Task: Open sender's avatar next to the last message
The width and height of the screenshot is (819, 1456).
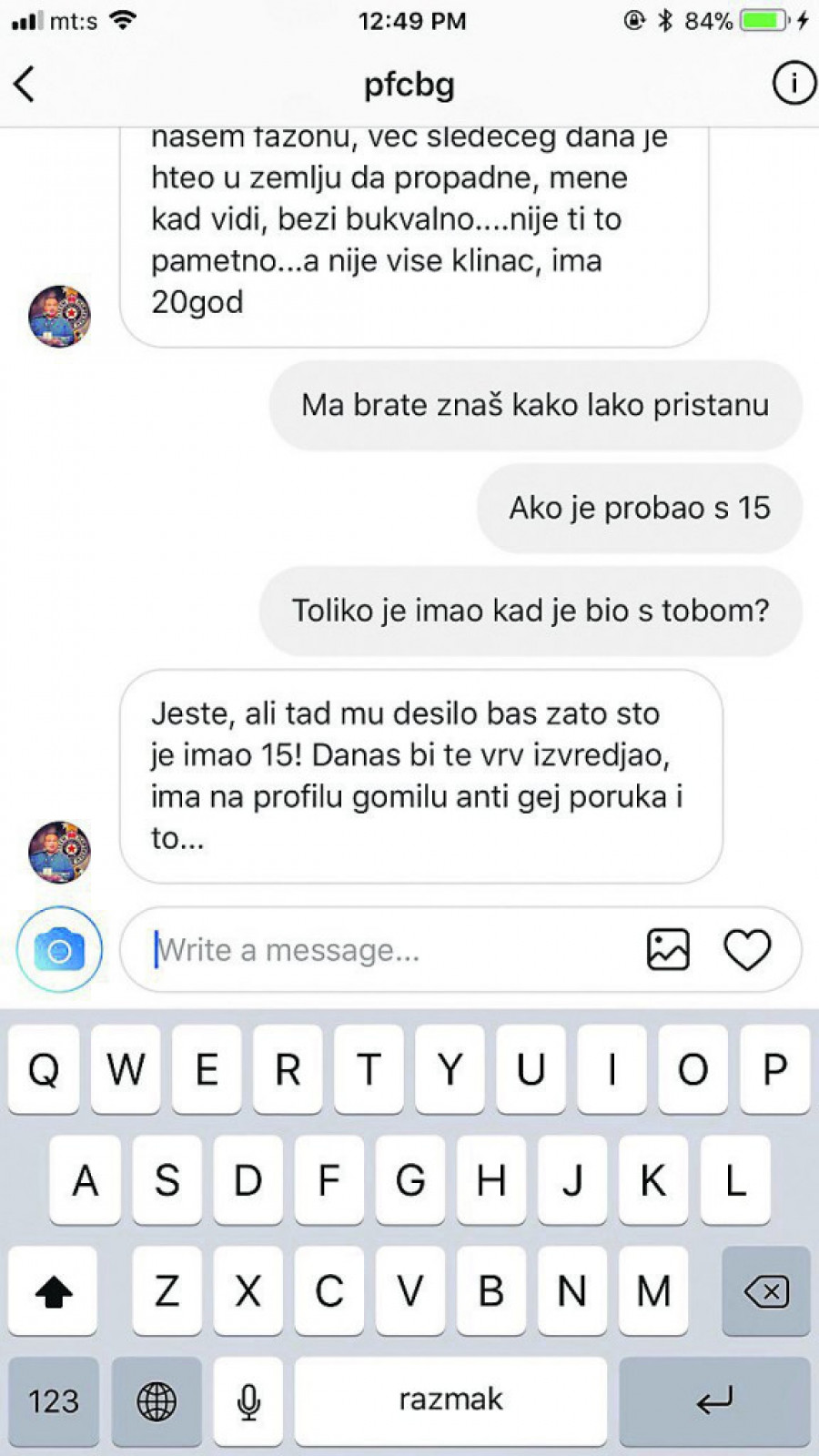Action: tap(60, 852)
